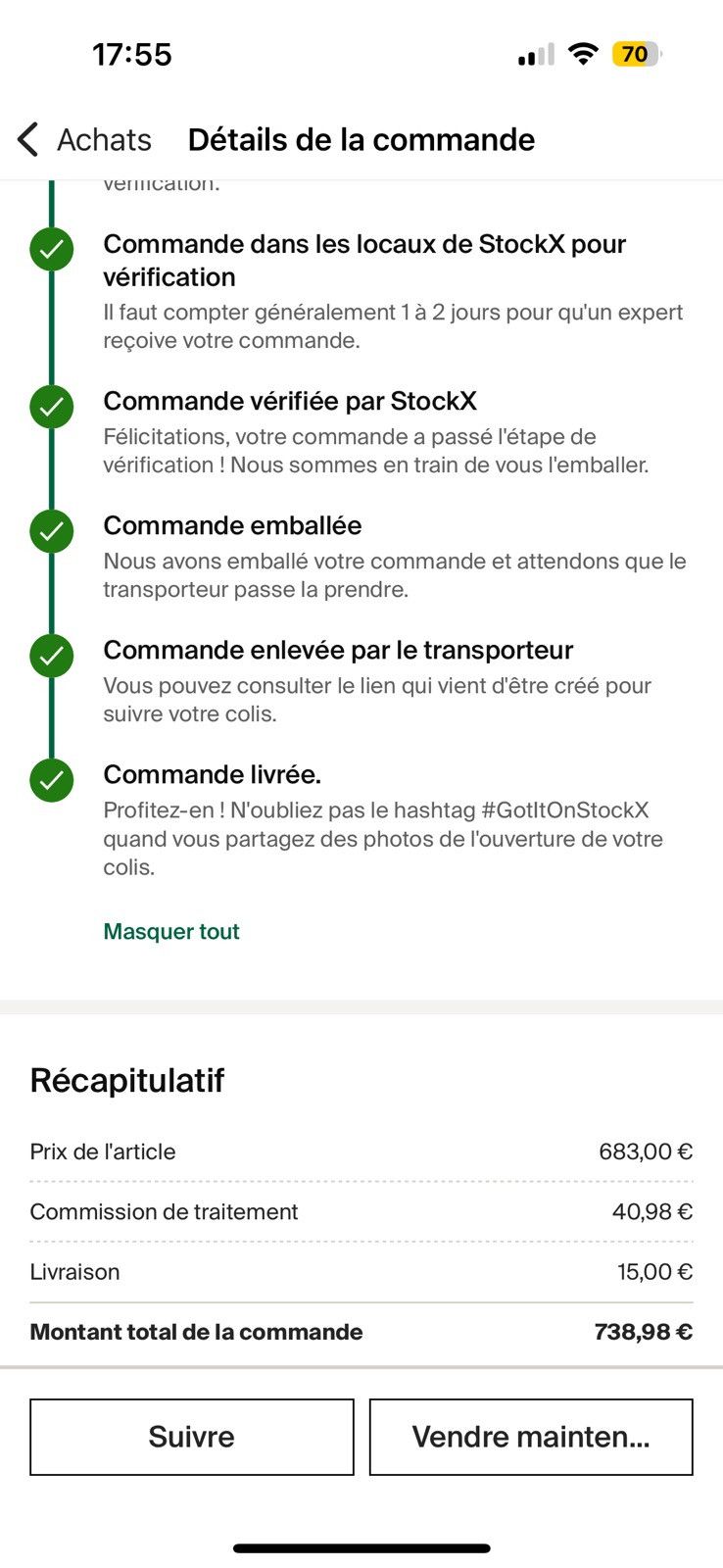Tap the Suivre button
The image size is (723, 1568).
pos(192,1437)
